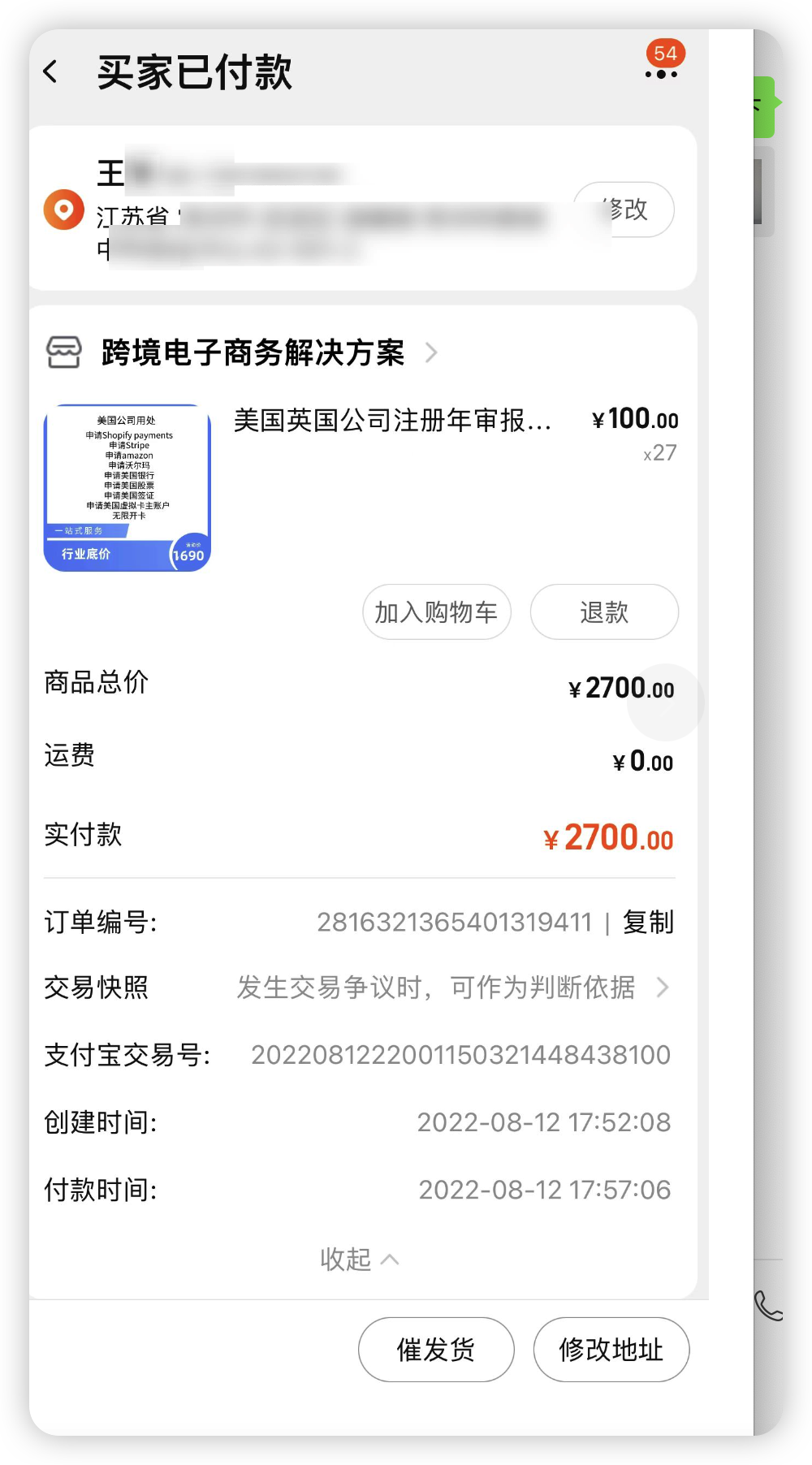Tap 修改地址 to change the address

pos(611,1350)
